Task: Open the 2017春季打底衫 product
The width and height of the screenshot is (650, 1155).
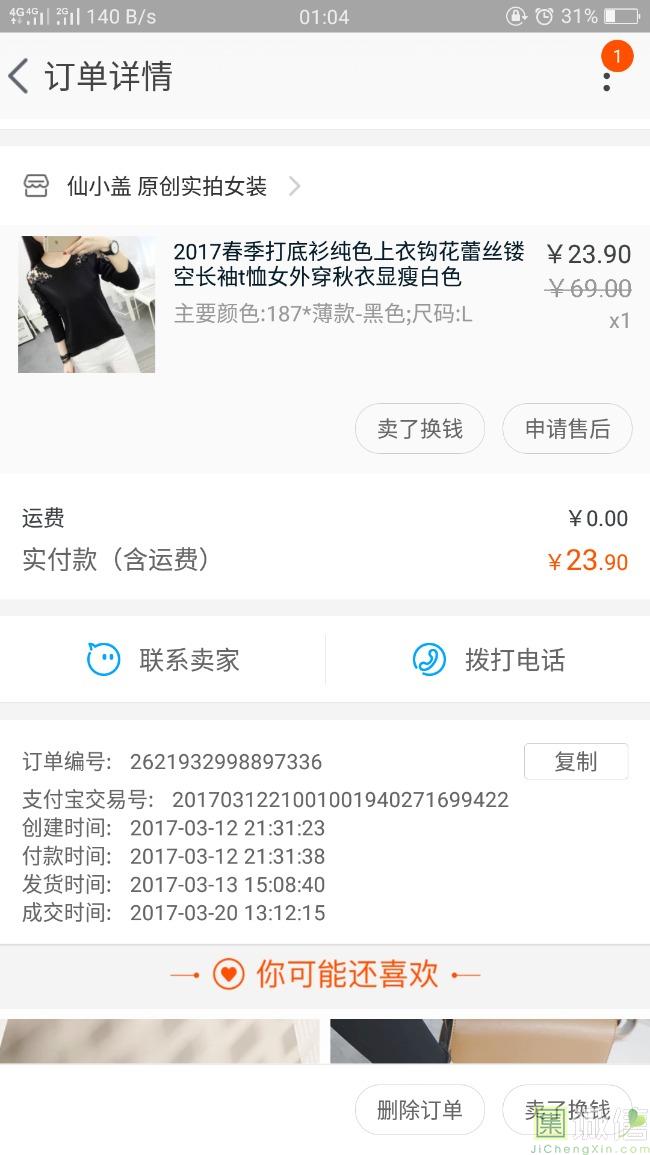Action: pos(348,264)
